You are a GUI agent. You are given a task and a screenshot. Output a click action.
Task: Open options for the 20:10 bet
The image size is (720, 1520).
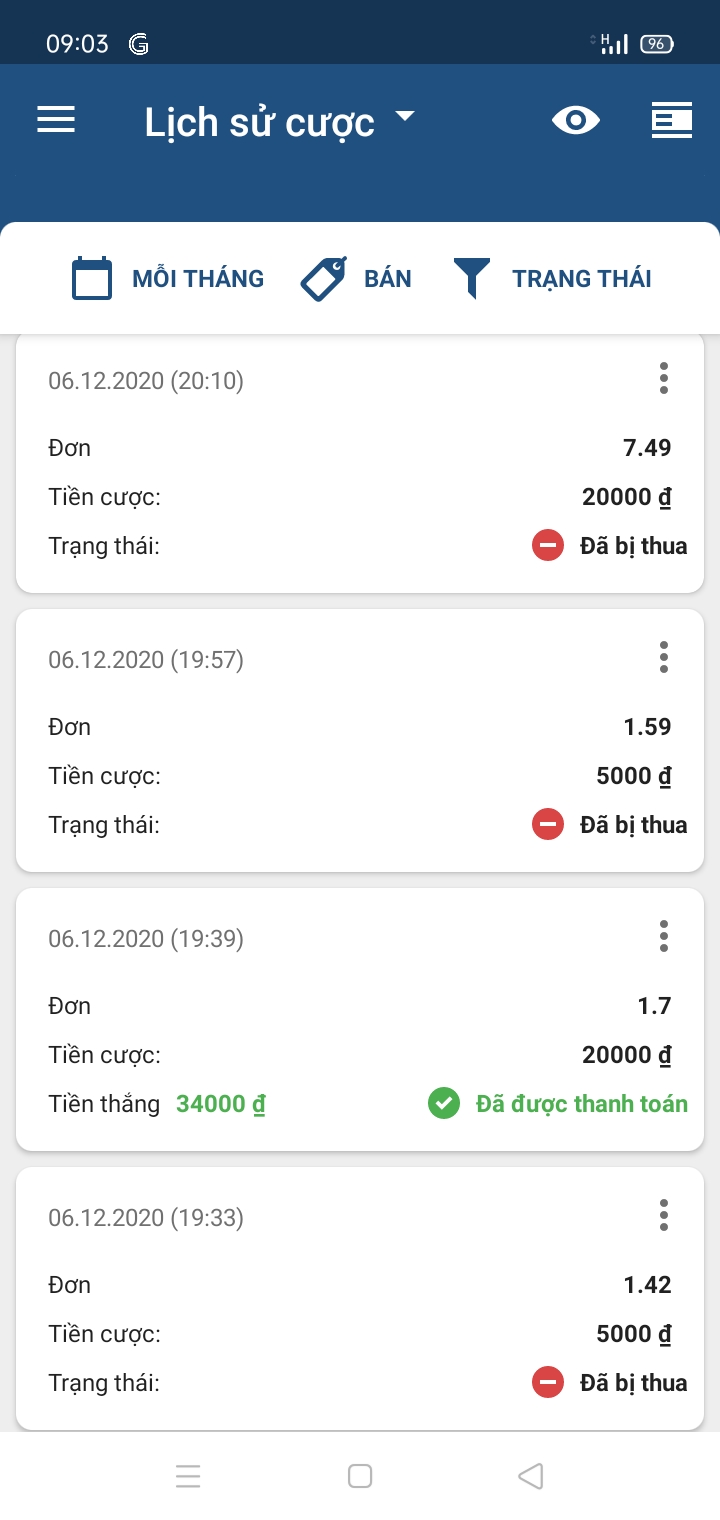pos(663,379)
